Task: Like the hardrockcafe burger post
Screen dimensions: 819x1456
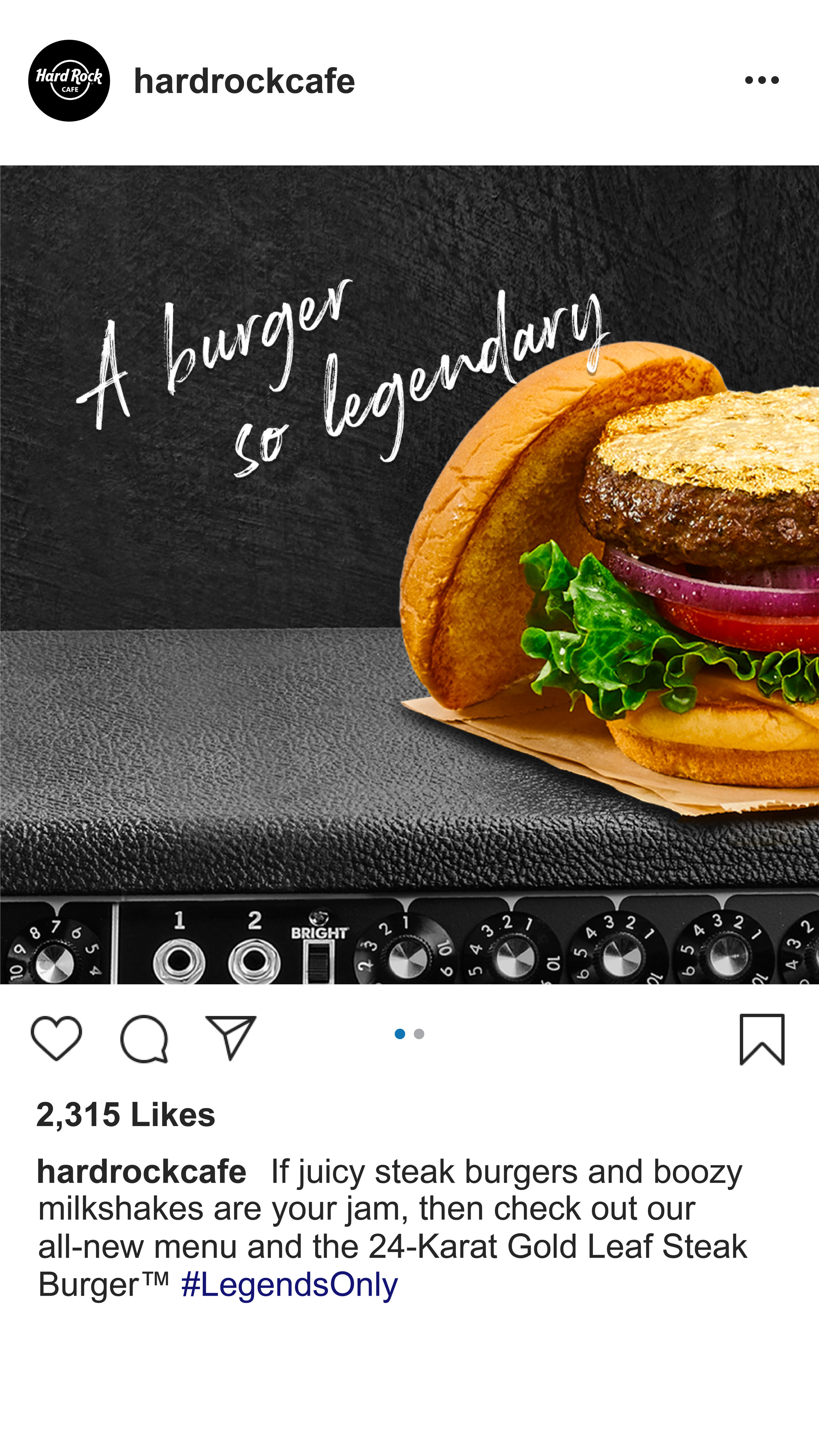Action: click(57, 1037)
